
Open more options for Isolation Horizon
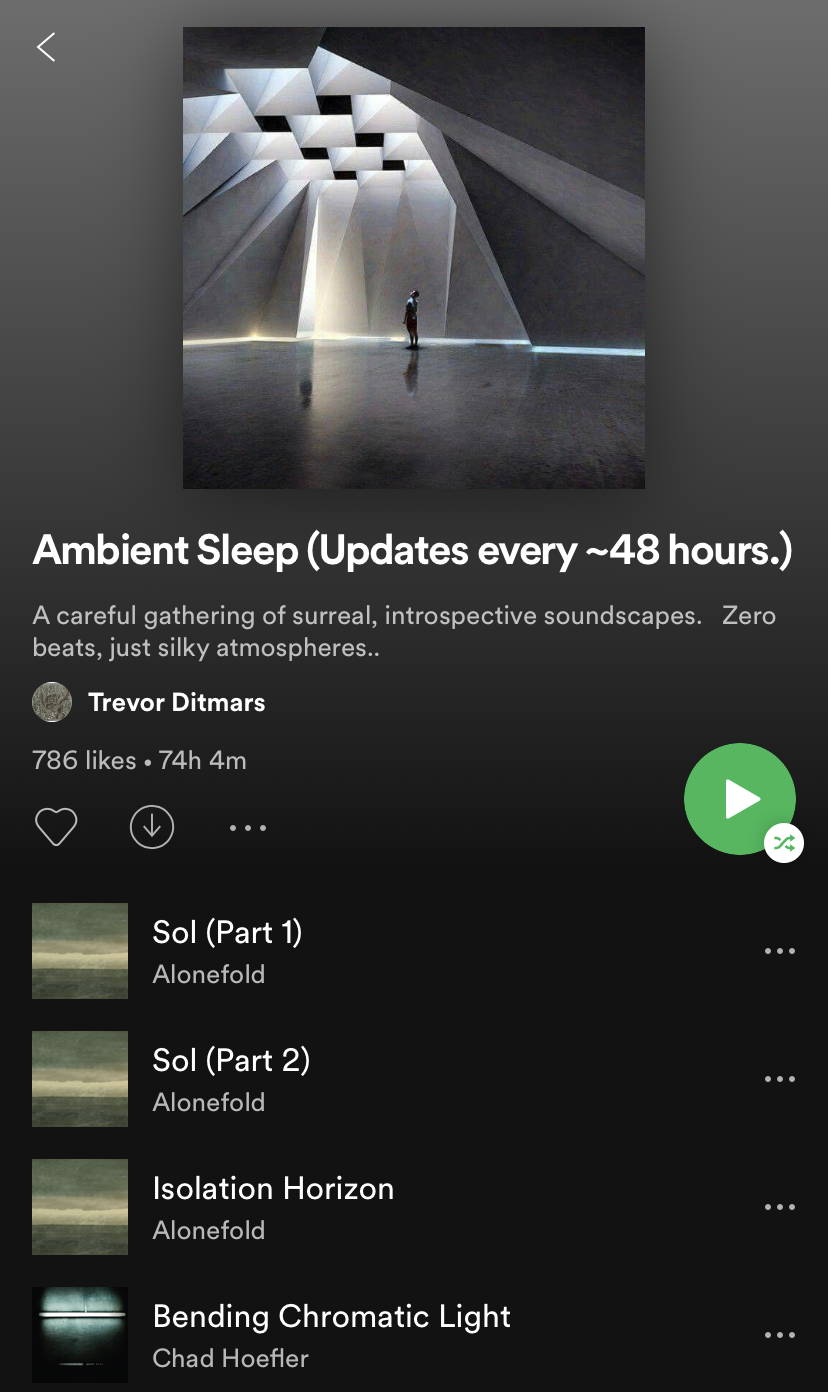780,1207
